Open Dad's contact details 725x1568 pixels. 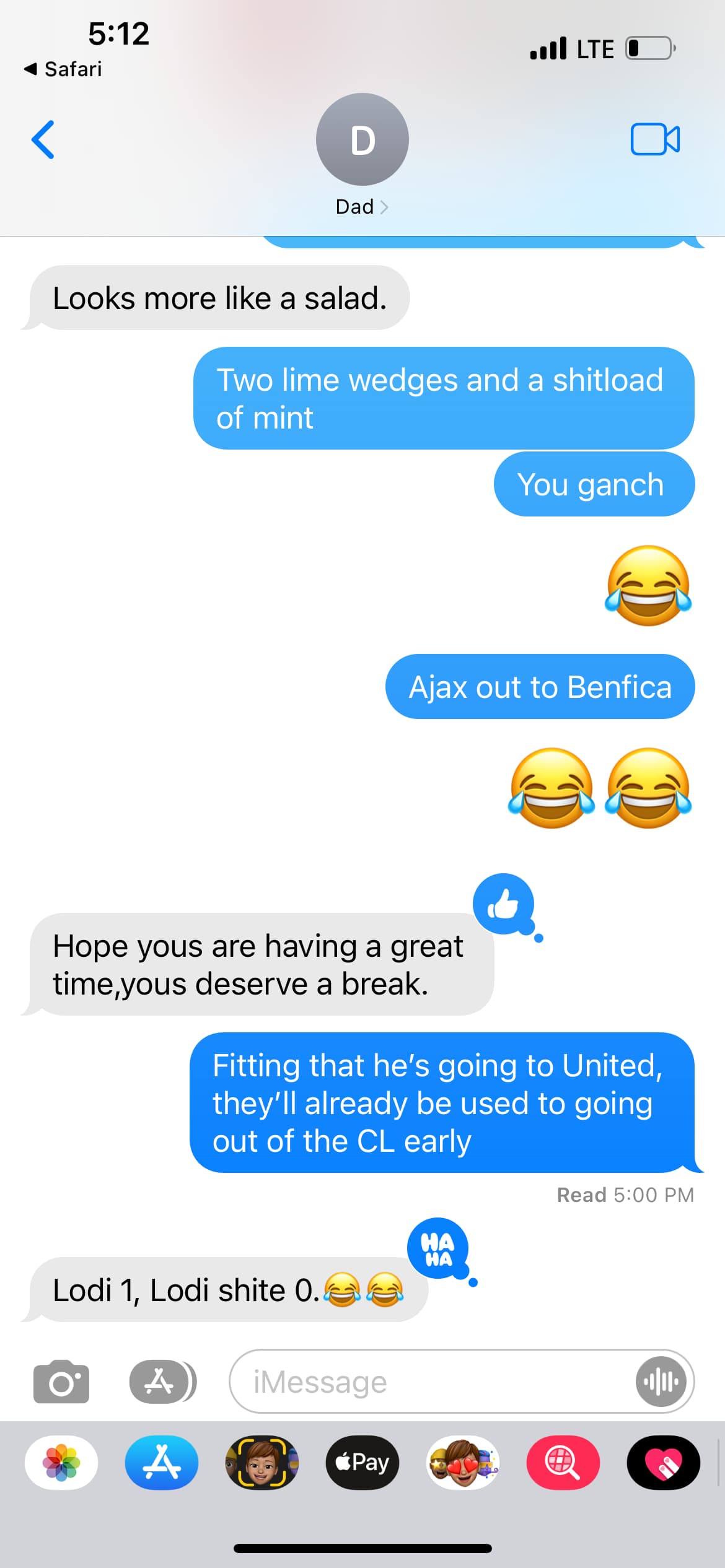(x=362, y=155)
